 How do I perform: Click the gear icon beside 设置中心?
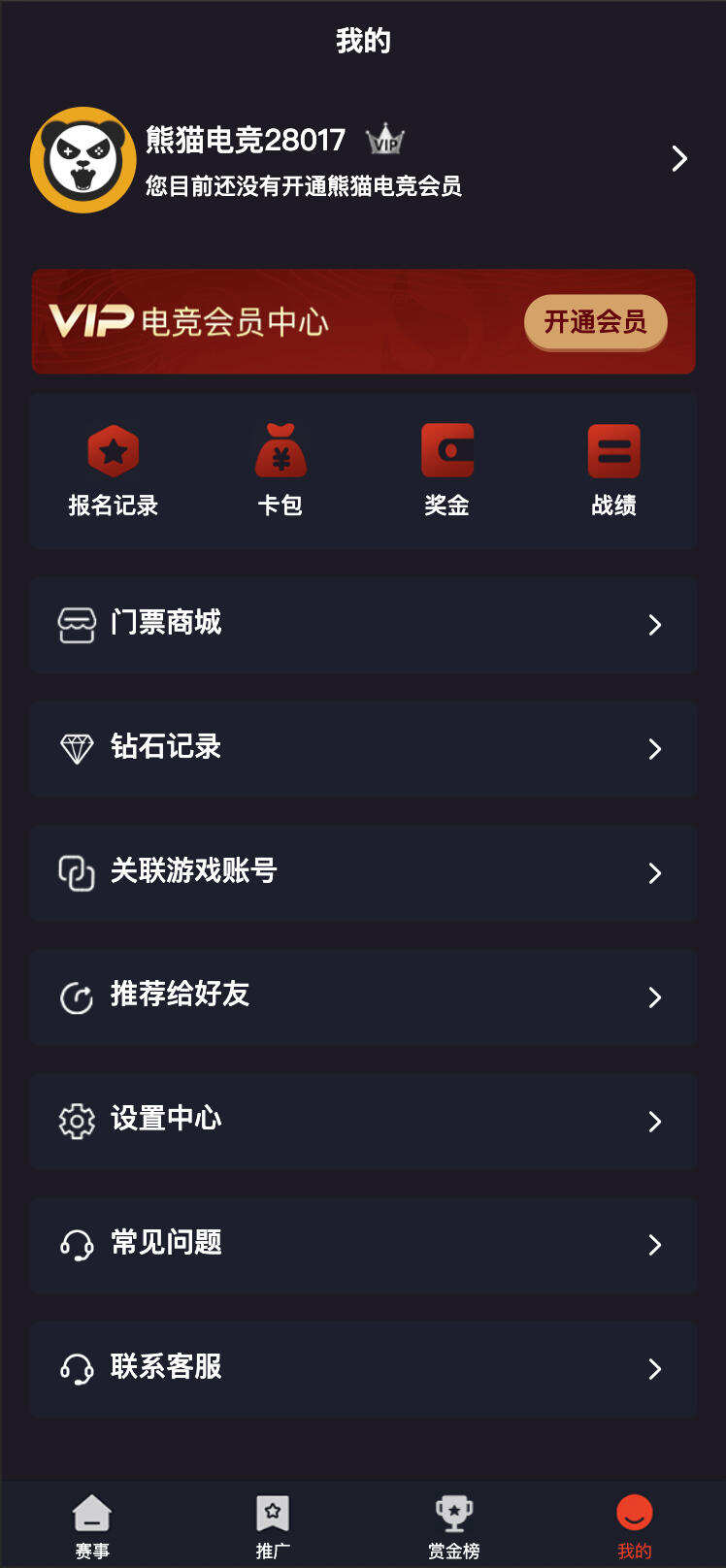pyautogui.click(x=77, y=1122)
